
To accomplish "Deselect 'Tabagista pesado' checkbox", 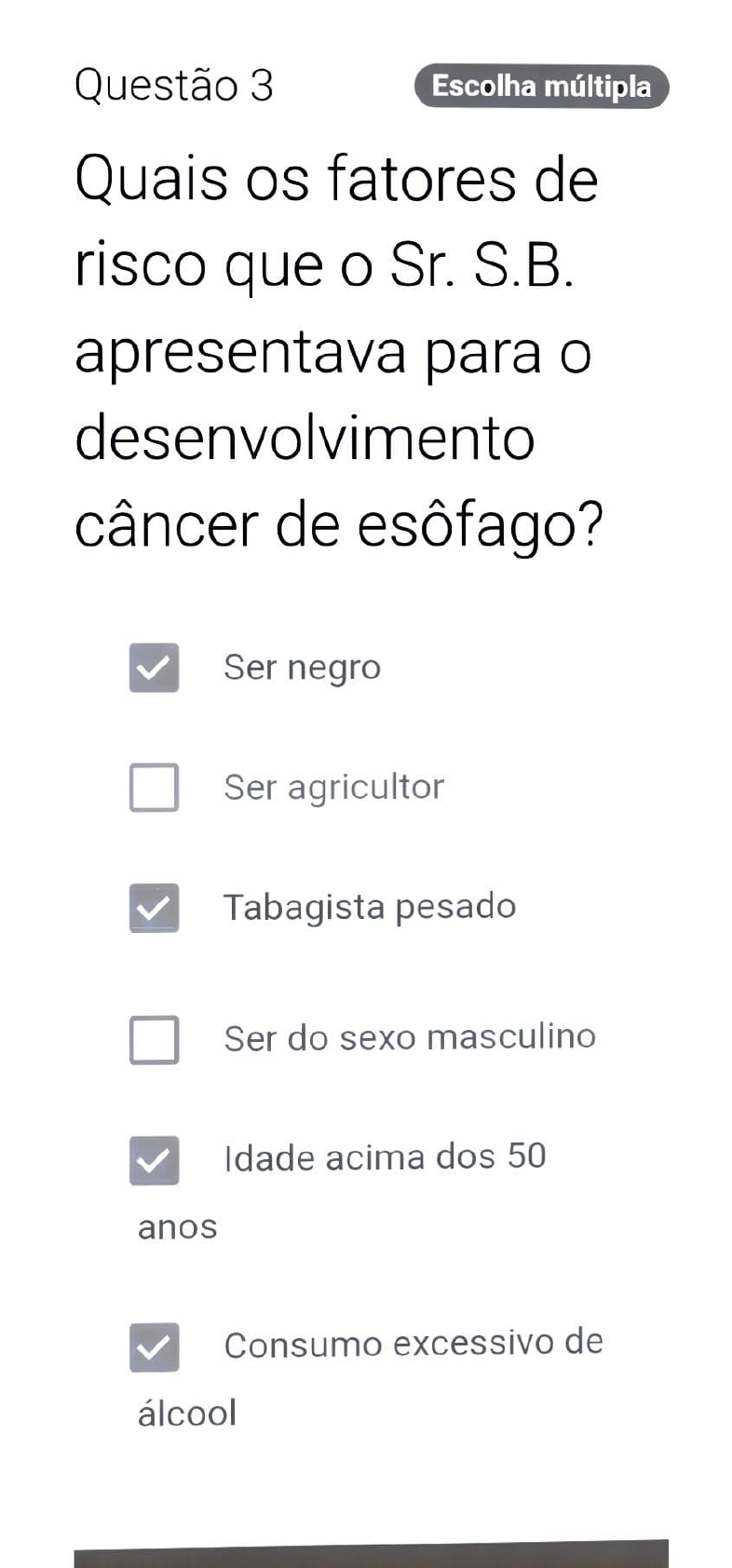I will [154, 908].
